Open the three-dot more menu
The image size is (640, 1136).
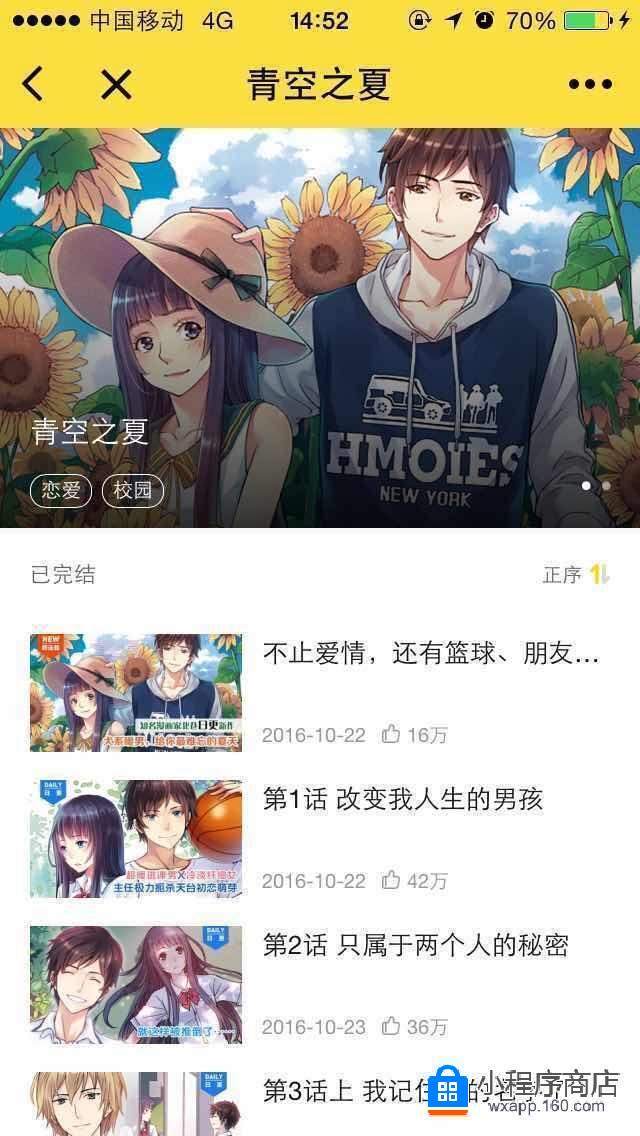(590, 85)
